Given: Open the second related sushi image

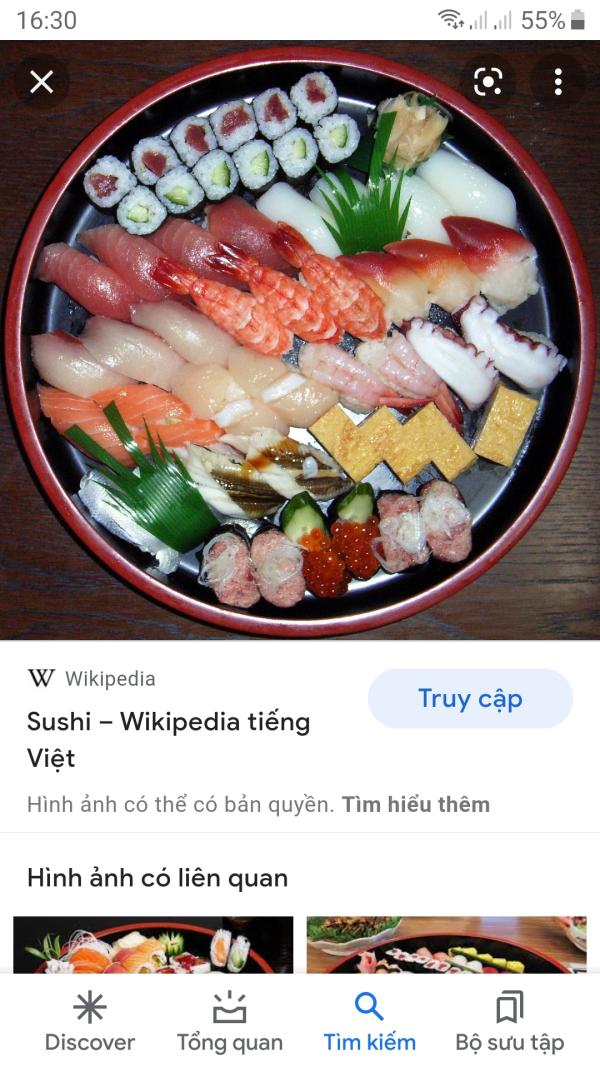Looking at the screenshot, I should point(446,945).
